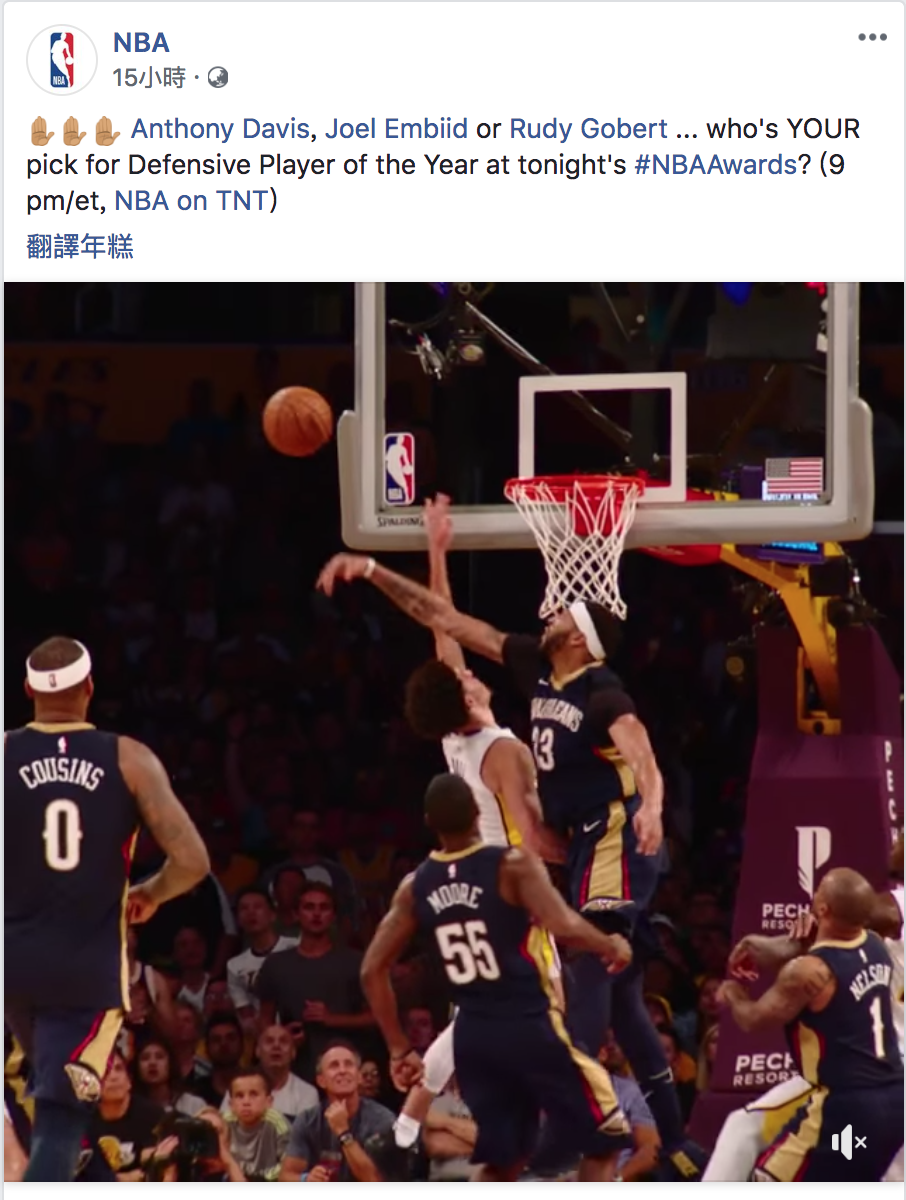Open Anthony Davis tagged page

(x=220, y=129)
